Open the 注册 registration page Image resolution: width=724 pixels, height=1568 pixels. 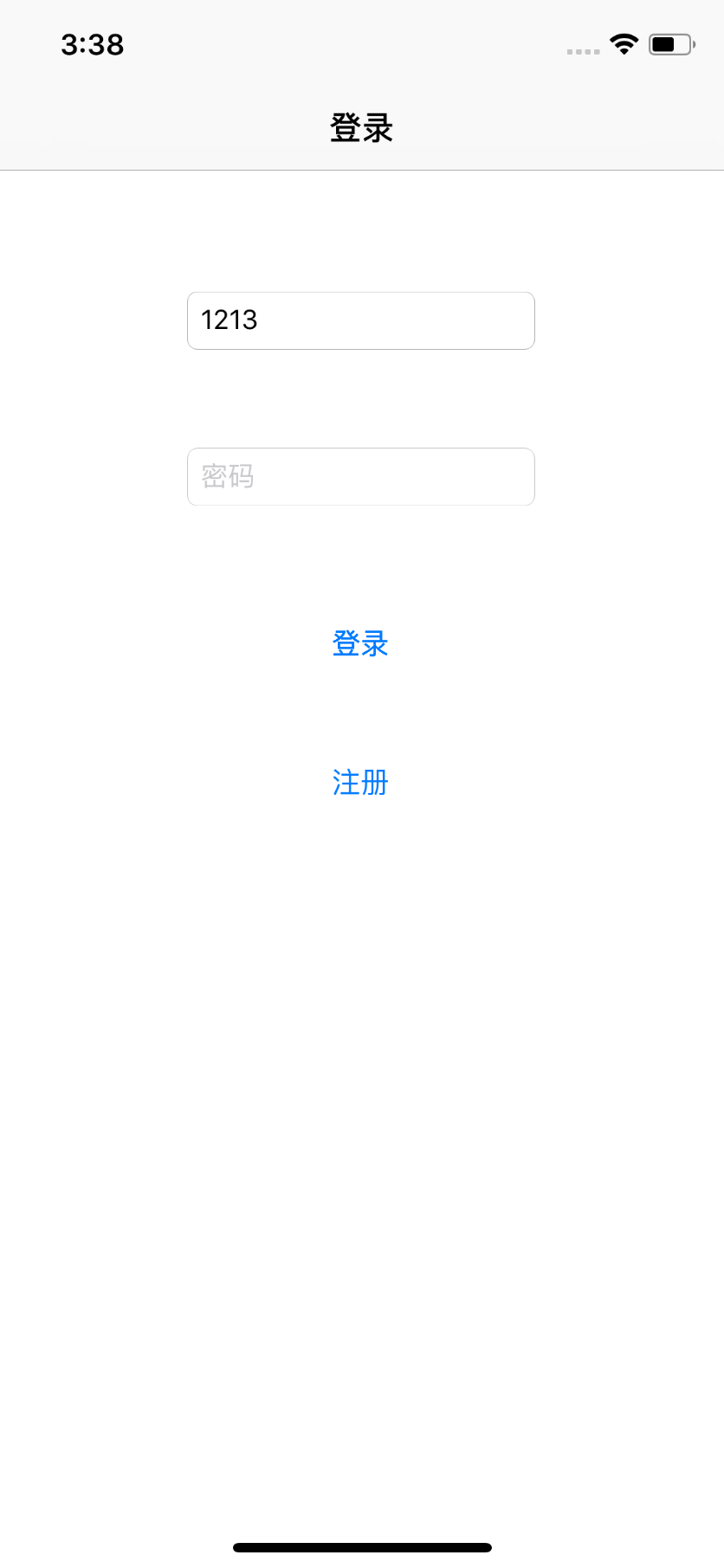[x=360, y=782]
